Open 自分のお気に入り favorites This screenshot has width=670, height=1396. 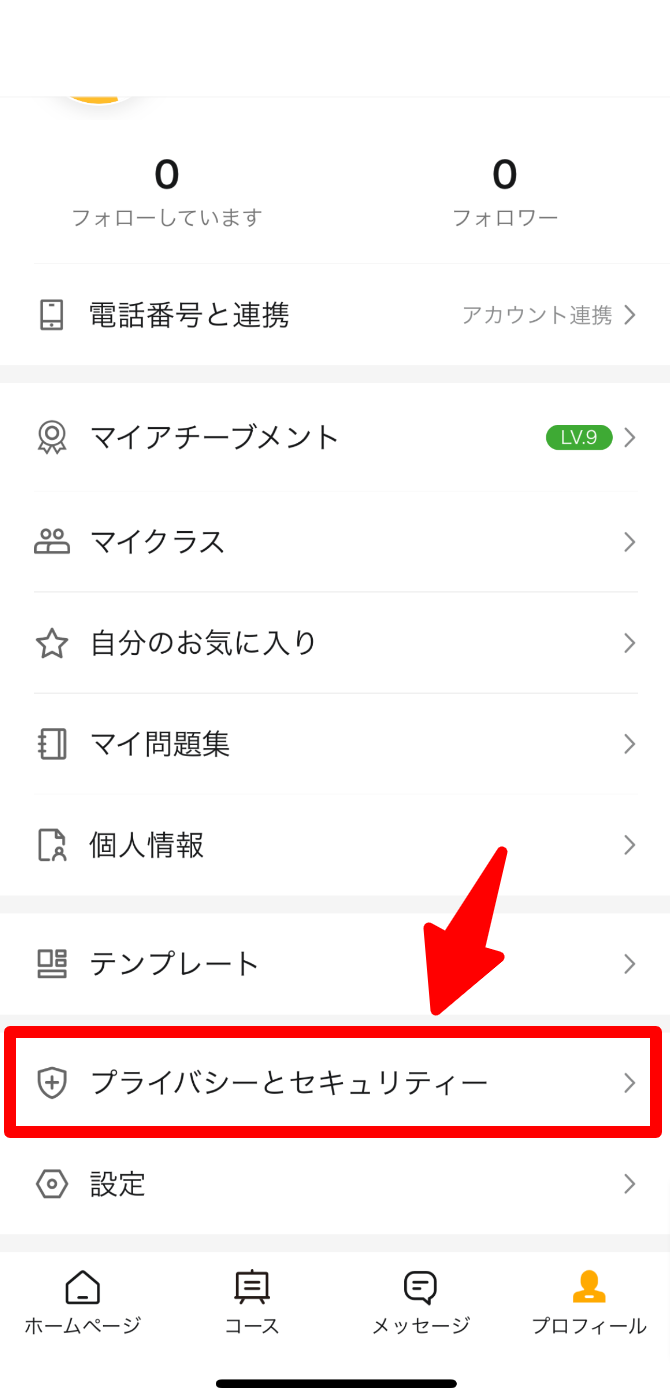coord(335,643)
